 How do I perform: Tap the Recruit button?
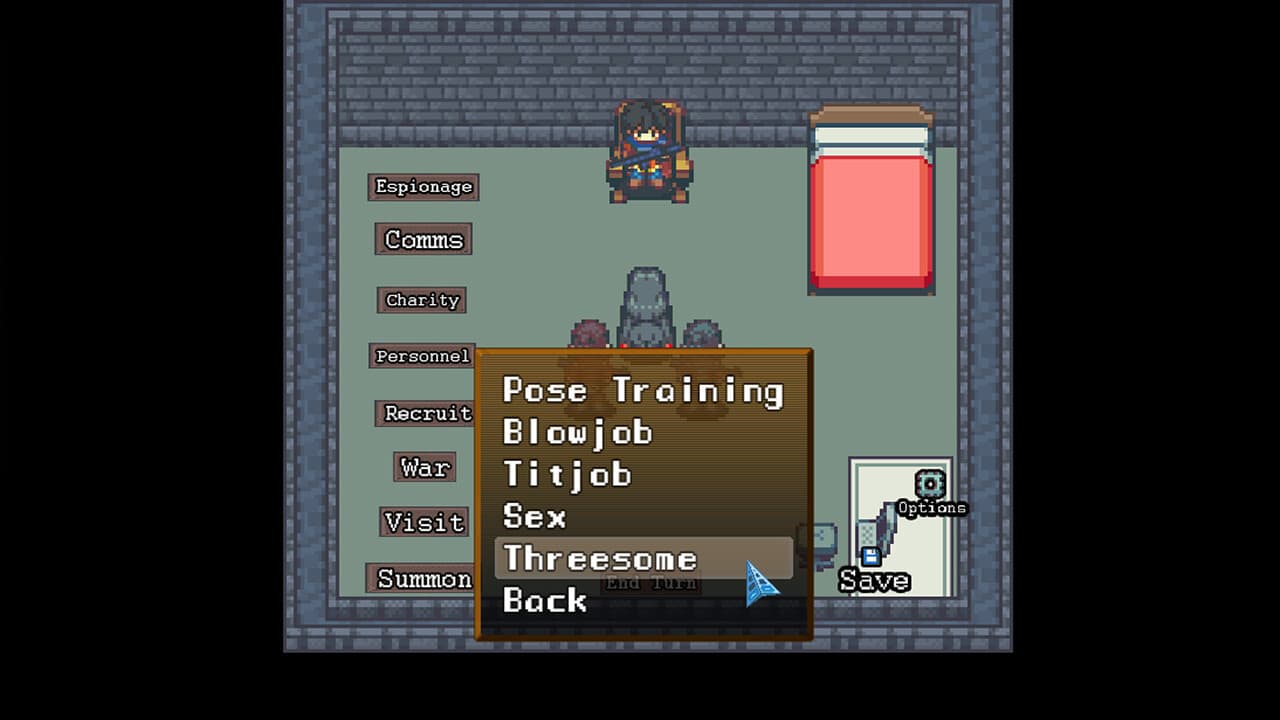point(427,413)
